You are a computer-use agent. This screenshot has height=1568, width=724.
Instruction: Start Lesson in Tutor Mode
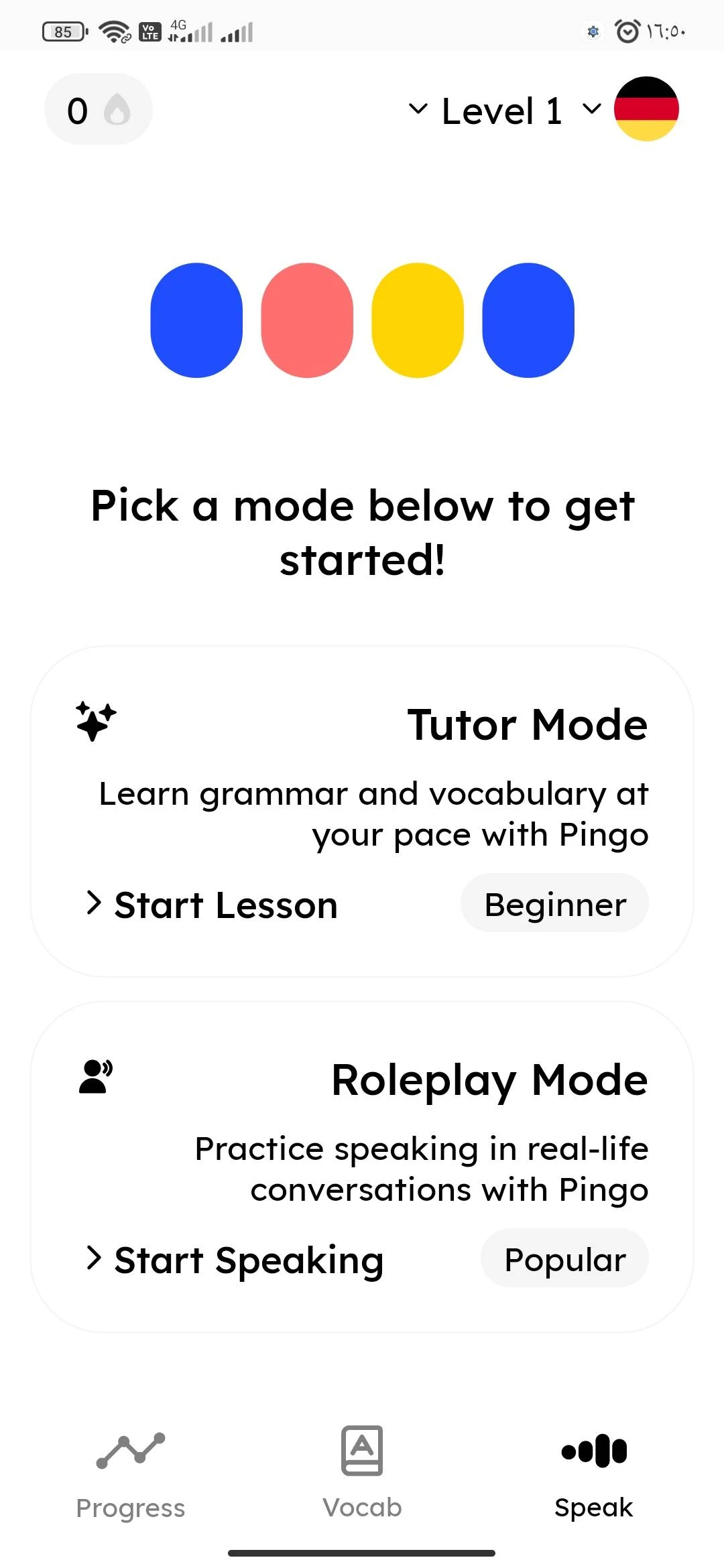coord(226,905)
